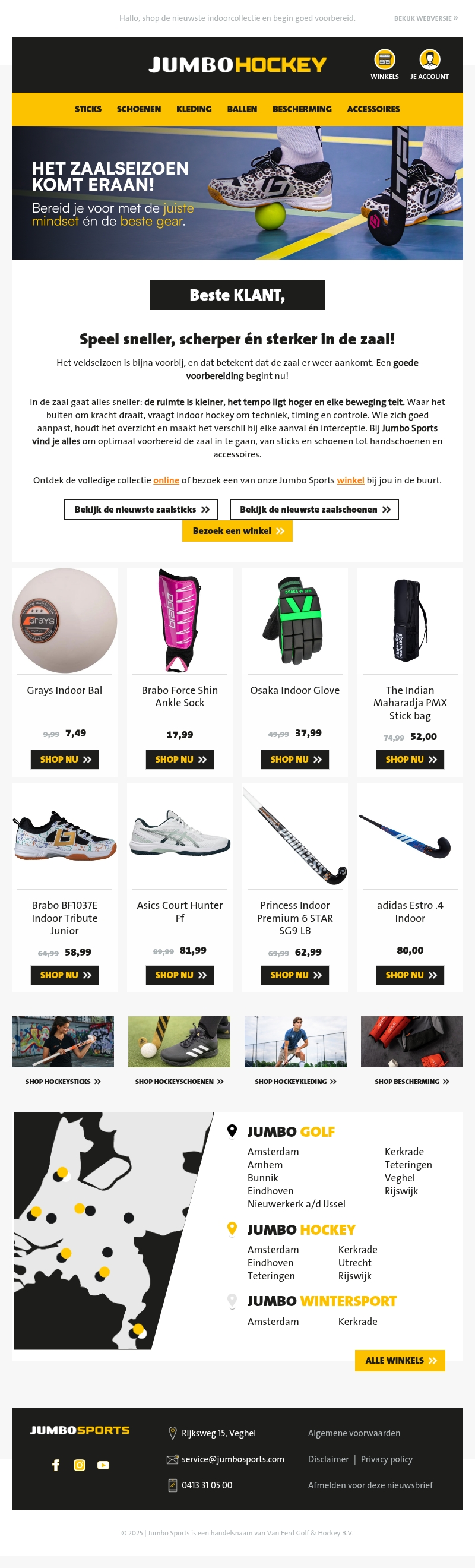The image size is (475, 1568).
Task: Tap Afmelden voor deze nieuwsbrief
Action: [x=370, y=1485]
